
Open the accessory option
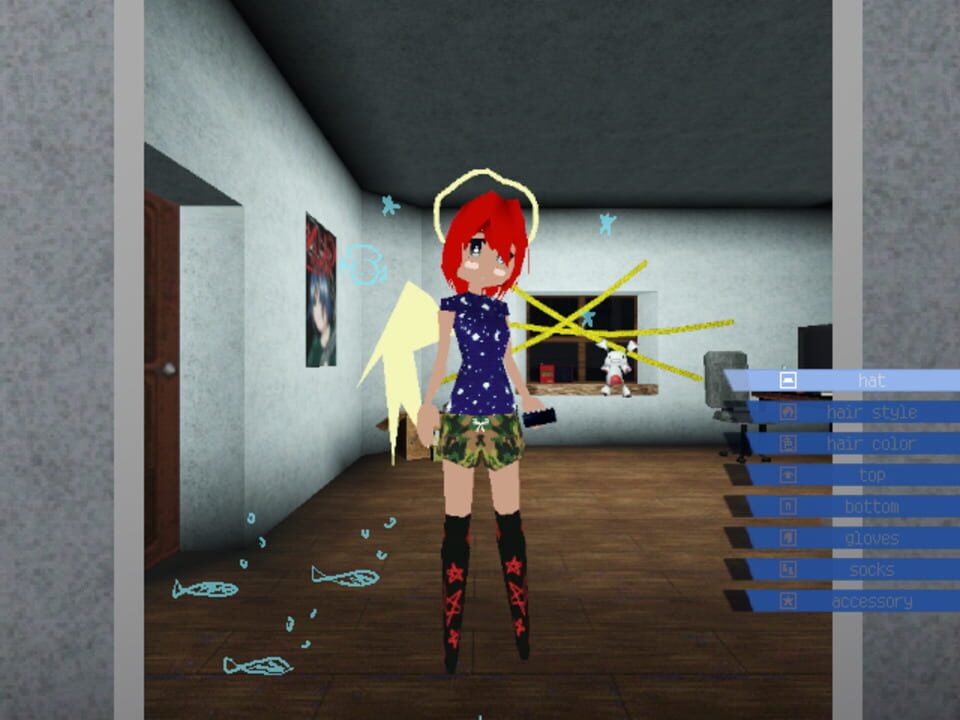click(x=860, y=601)
